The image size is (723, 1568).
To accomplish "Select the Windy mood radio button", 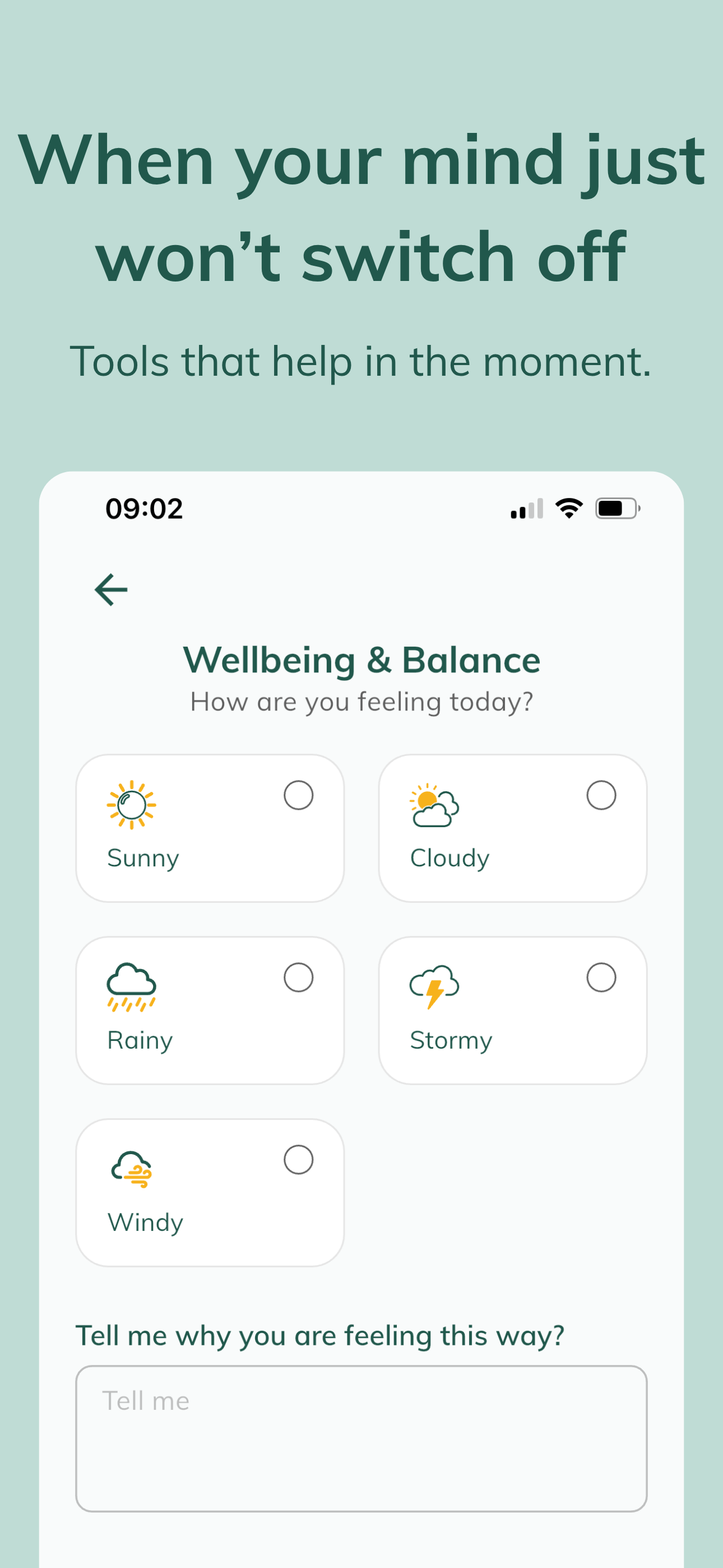I will coord(298,1160).
